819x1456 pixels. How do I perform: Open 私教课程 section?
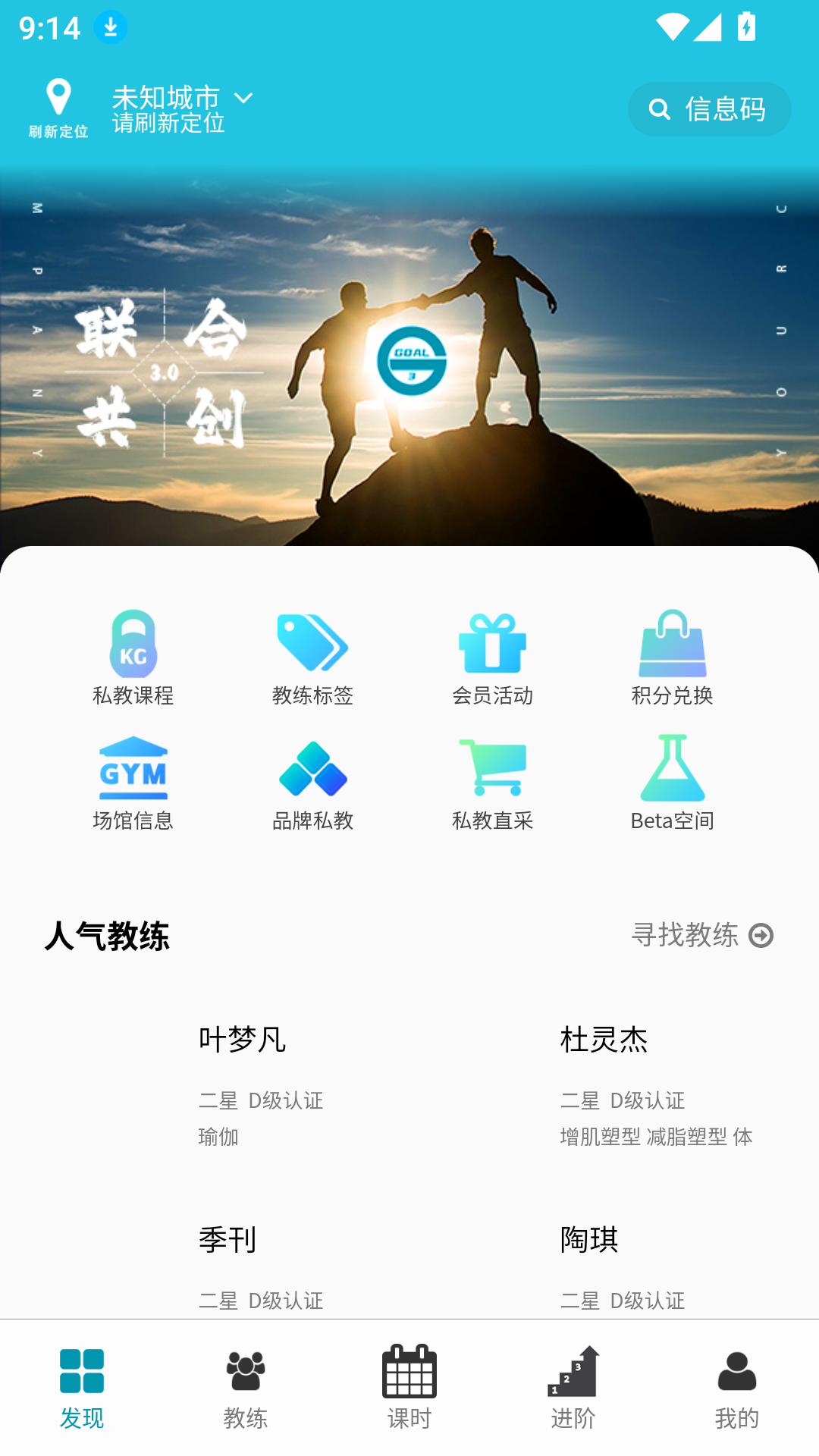click(x=133, y=657)
